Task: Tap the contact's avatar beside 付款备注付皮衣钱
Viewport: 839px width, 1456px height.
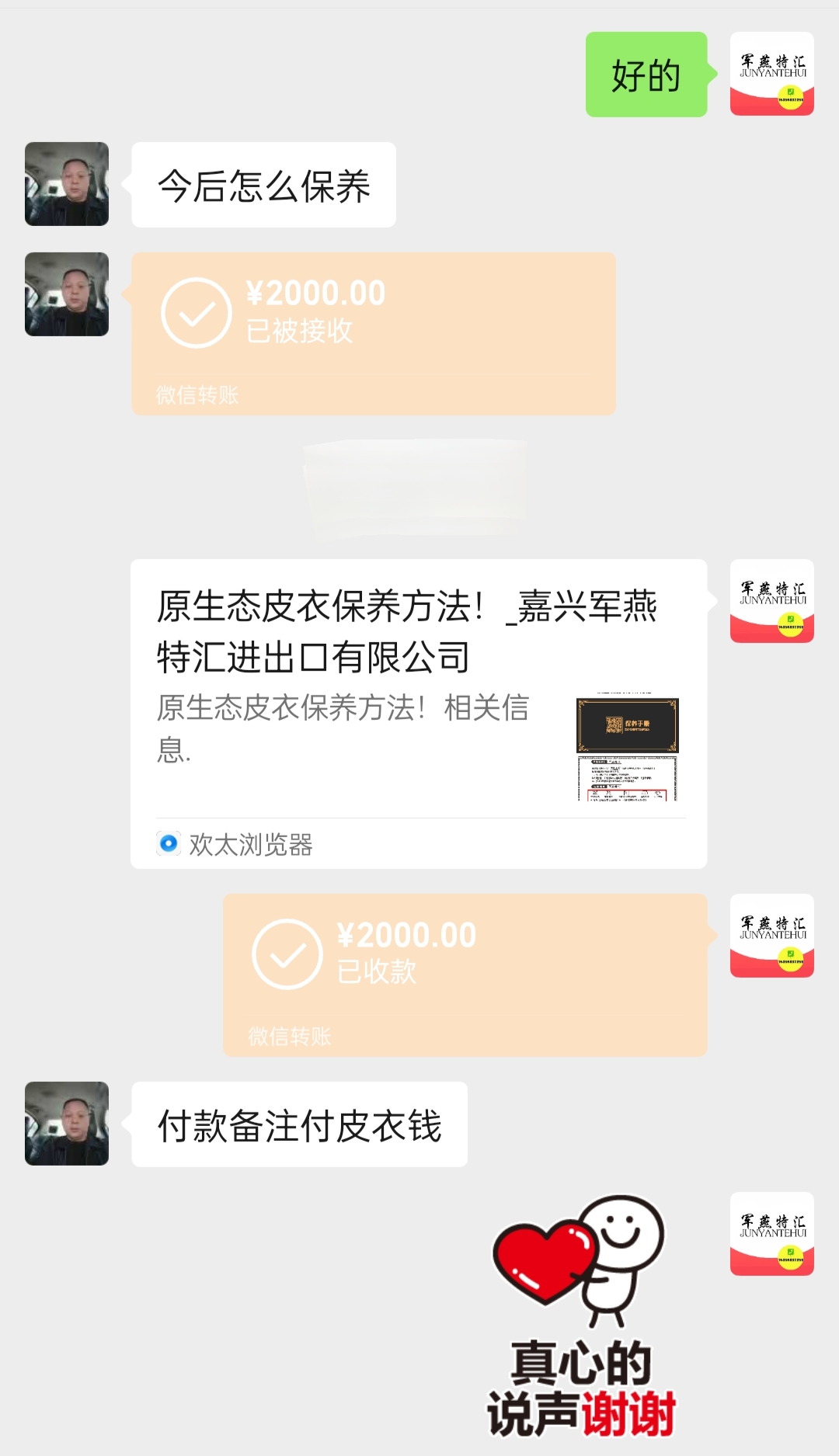Action: pos(67,1123)
